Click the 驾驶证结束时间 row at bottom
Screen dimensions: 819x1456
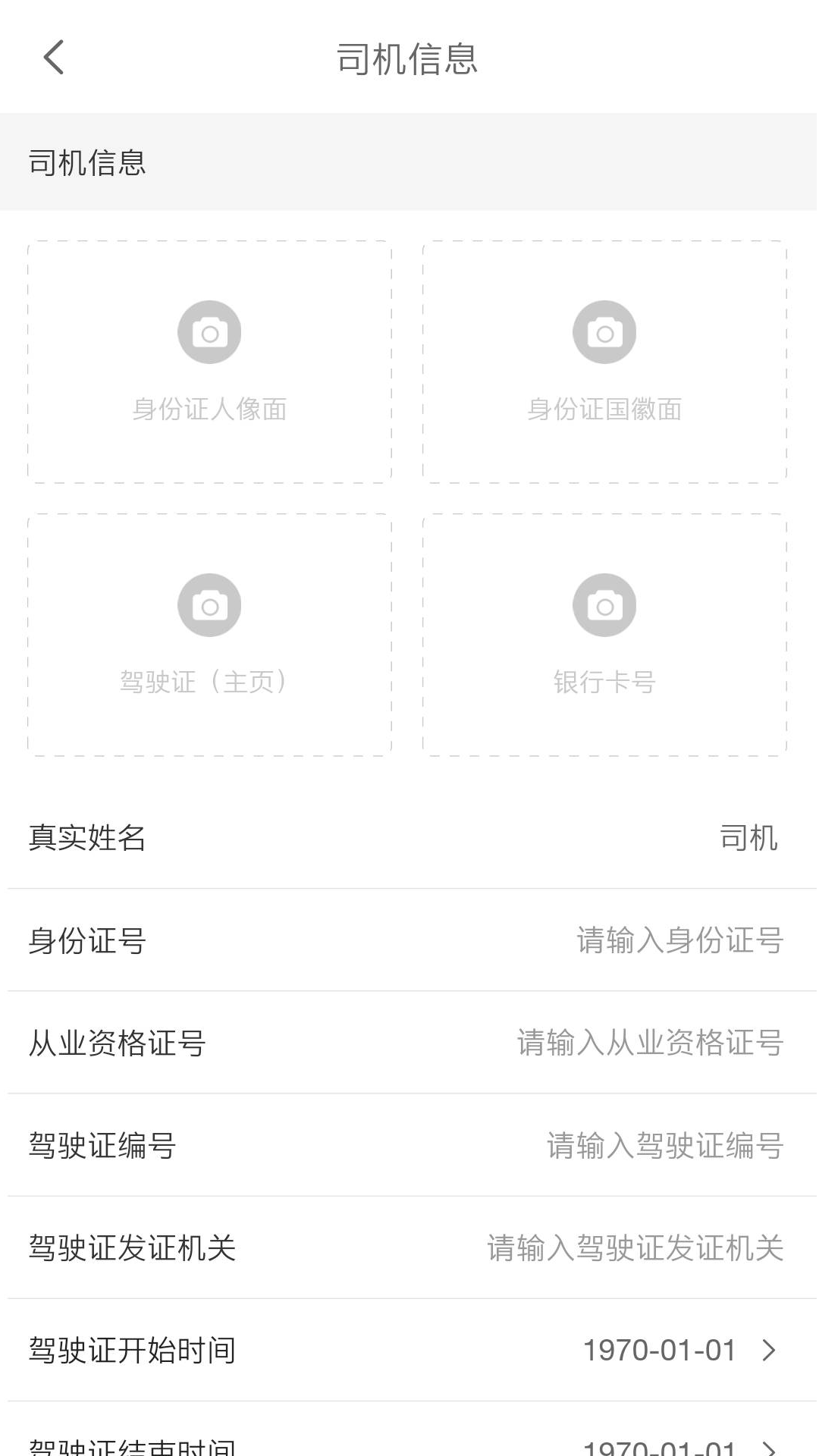point(409,1446)
